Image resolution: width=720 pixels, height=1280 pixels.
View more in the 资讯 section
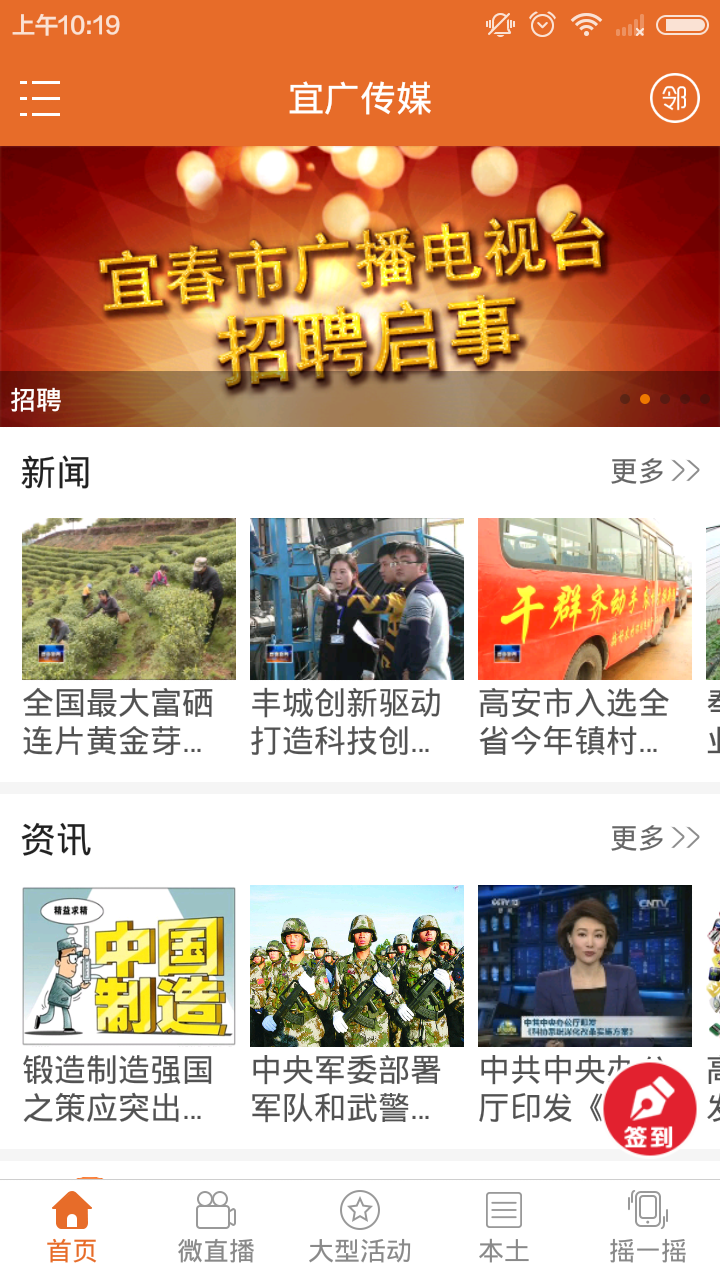pos(654,838)
